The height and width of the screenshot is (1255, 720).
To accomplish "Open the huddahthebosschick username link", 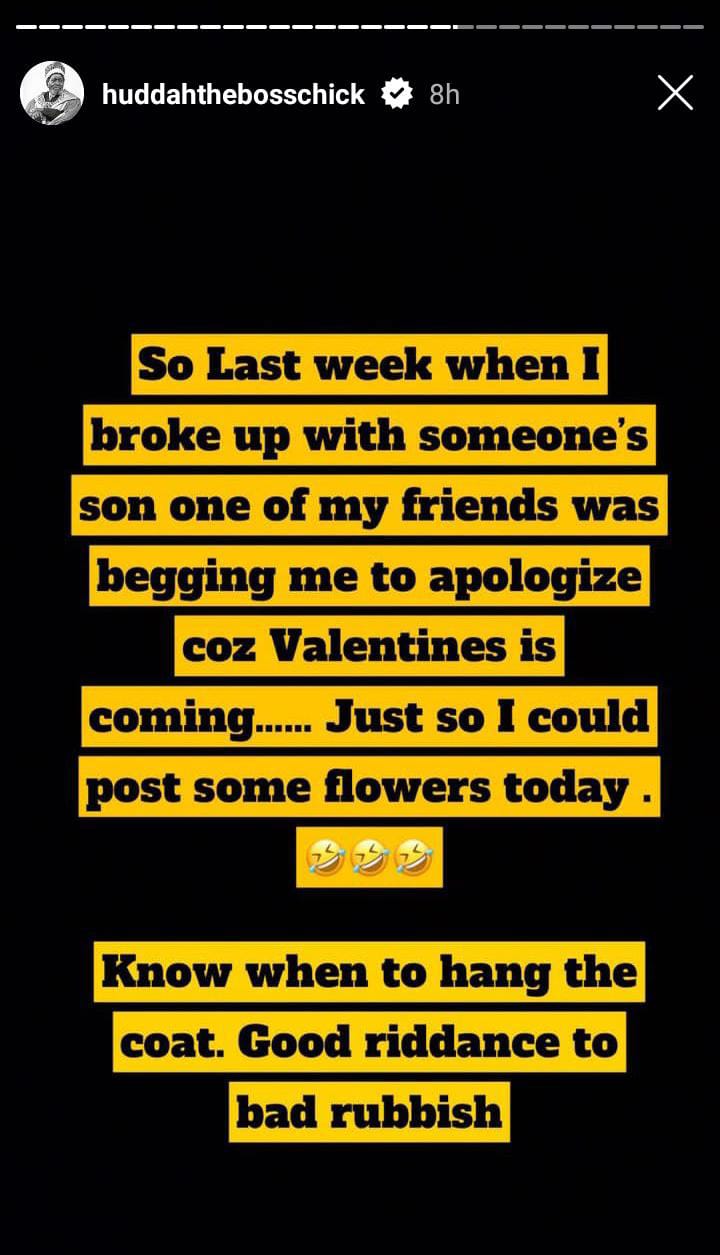I will tap(233, 94).
